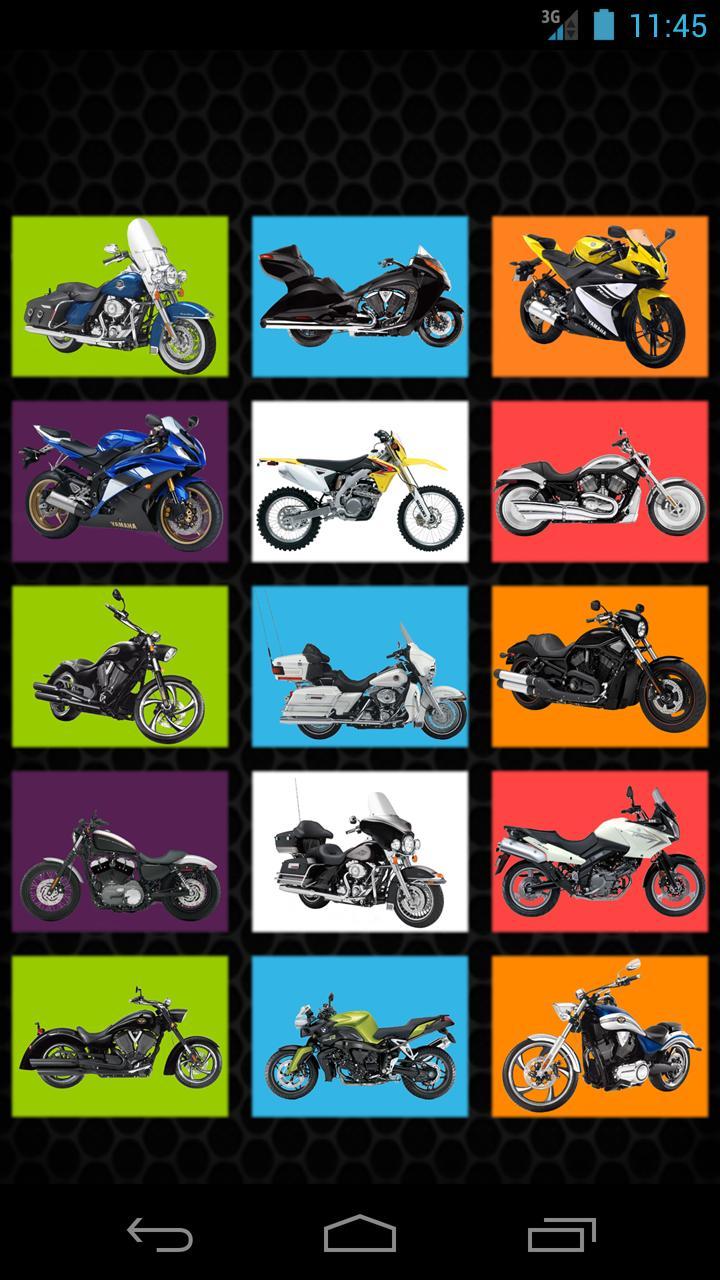Open the blue-white chopper on bottom orange tile
This screenshot has width=720, height=1280.
click(600, 1036)
